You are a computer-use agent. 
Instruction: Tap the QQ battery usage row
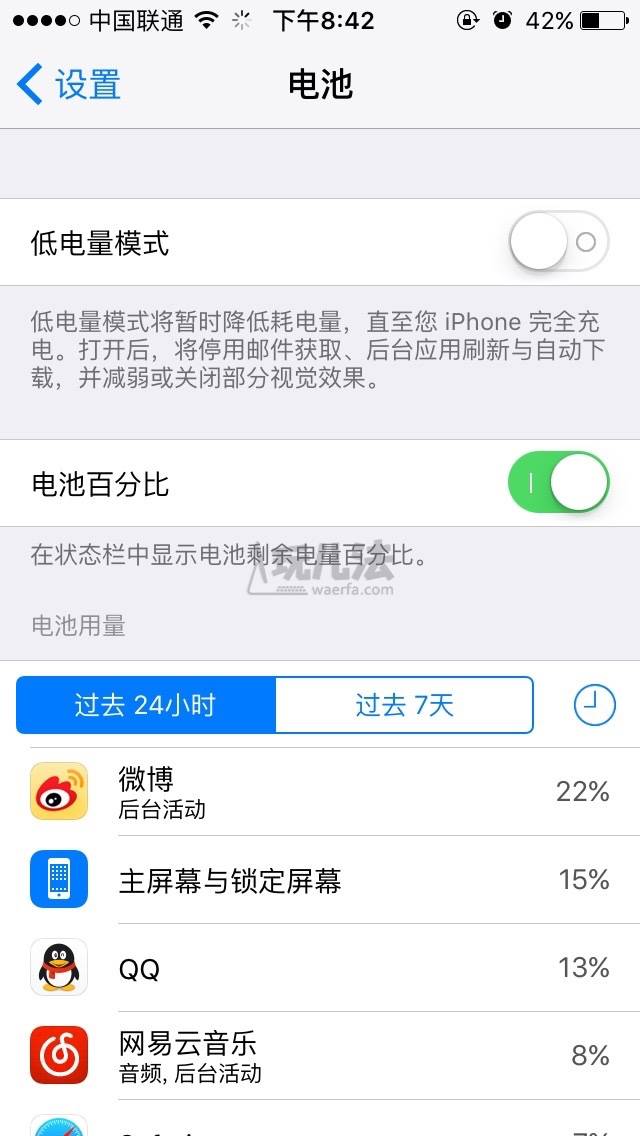[x=320, y=968]
